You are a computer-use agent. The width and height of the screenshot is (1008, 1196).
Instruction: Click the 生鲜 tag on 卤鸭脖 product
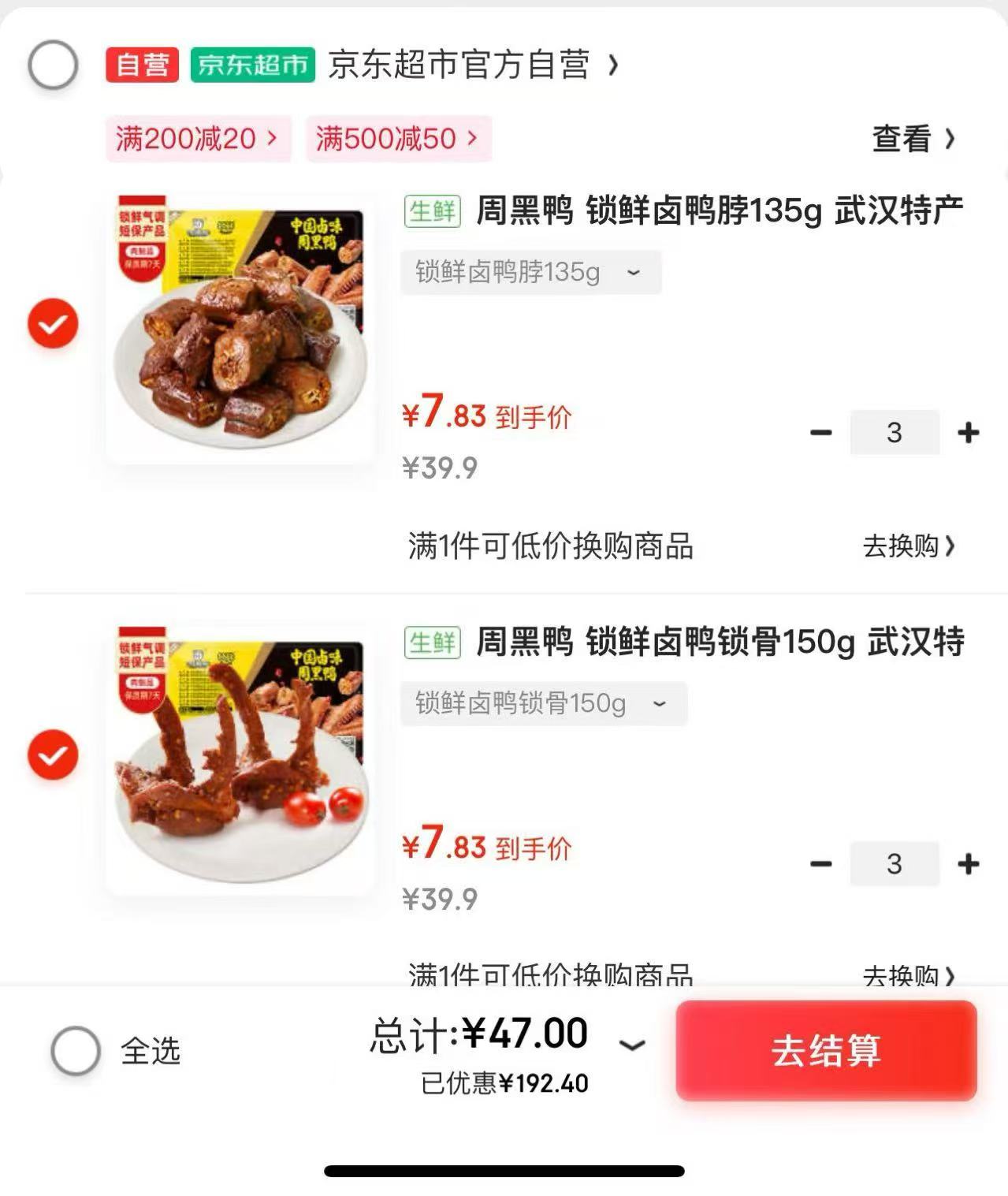coord(433,212)
